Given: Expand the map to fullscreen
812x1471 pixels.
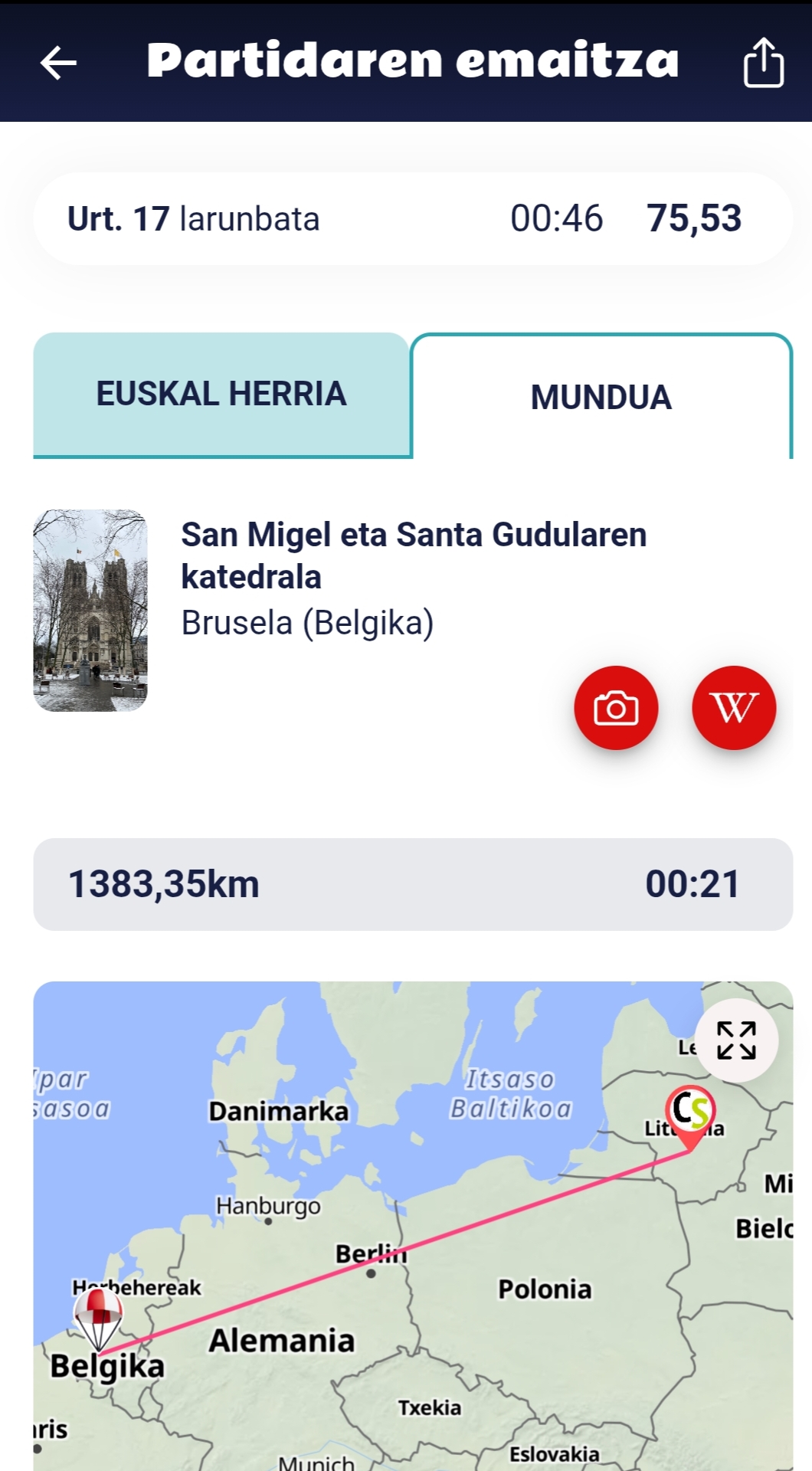Looking at the screenshot, I should (736, 1040).
